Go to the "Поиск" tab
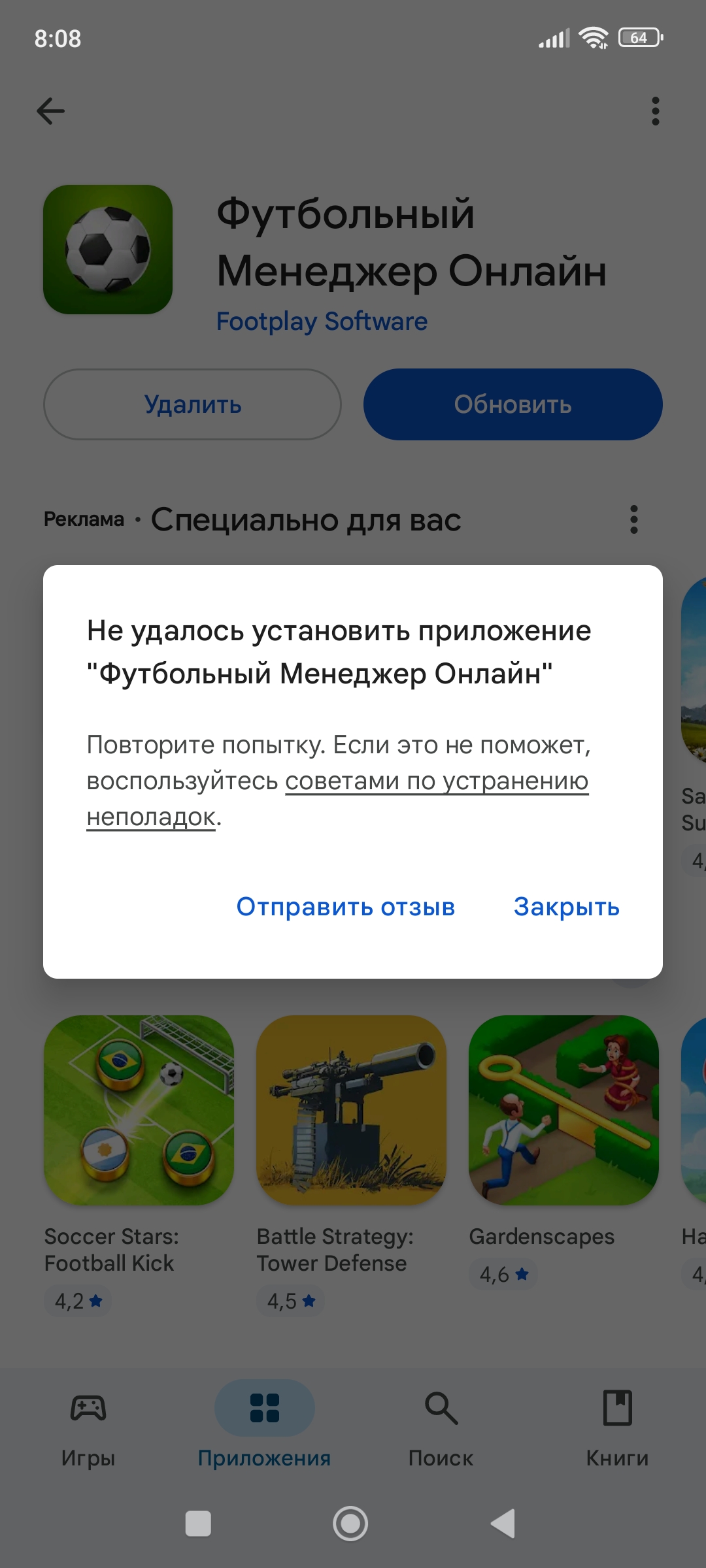Viewport: 706px width, 1568px height. coord(441,1428)
